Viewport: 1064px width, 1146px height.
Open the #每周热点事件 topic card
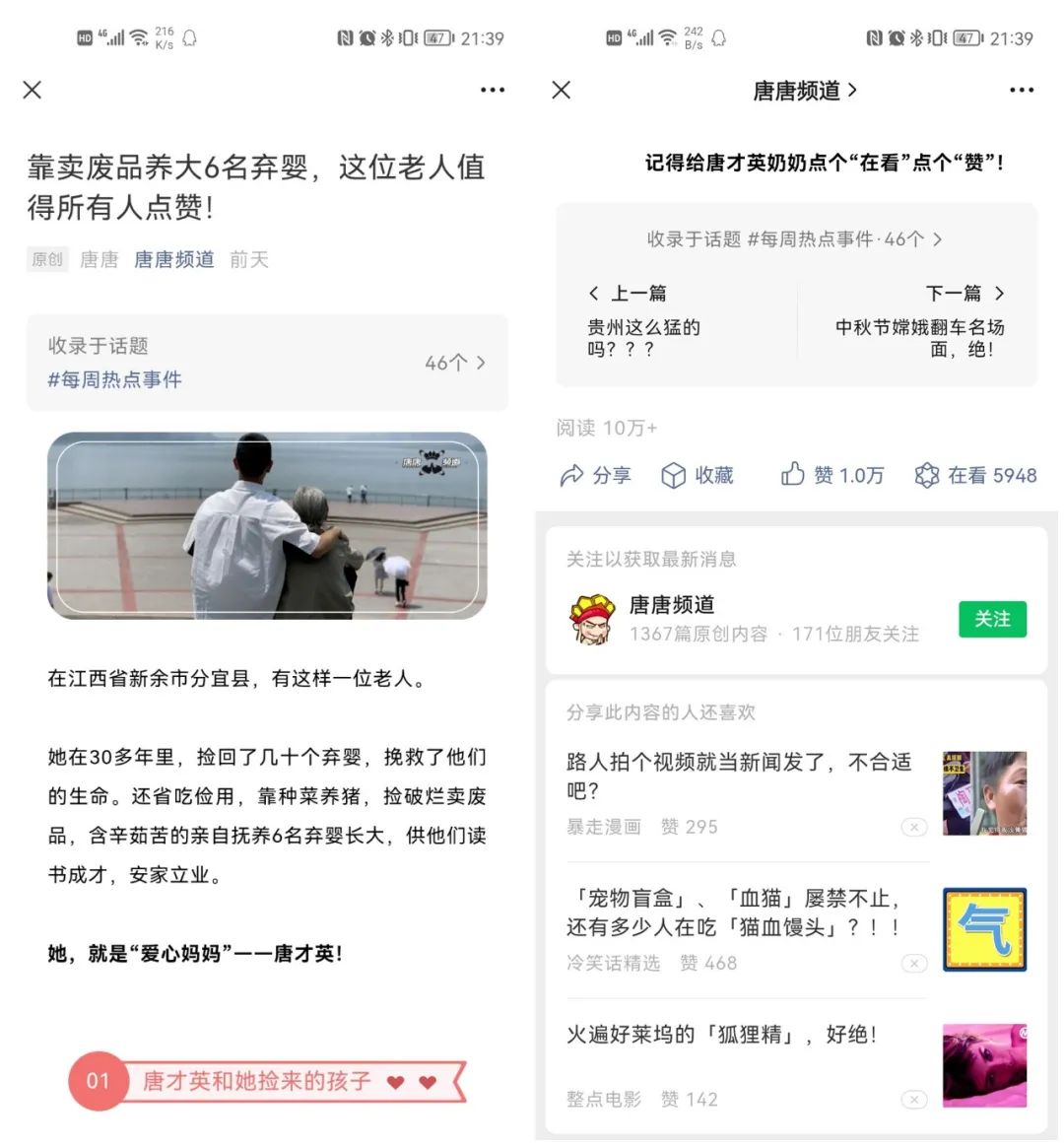pyautogui.click(x=267, y=363)
